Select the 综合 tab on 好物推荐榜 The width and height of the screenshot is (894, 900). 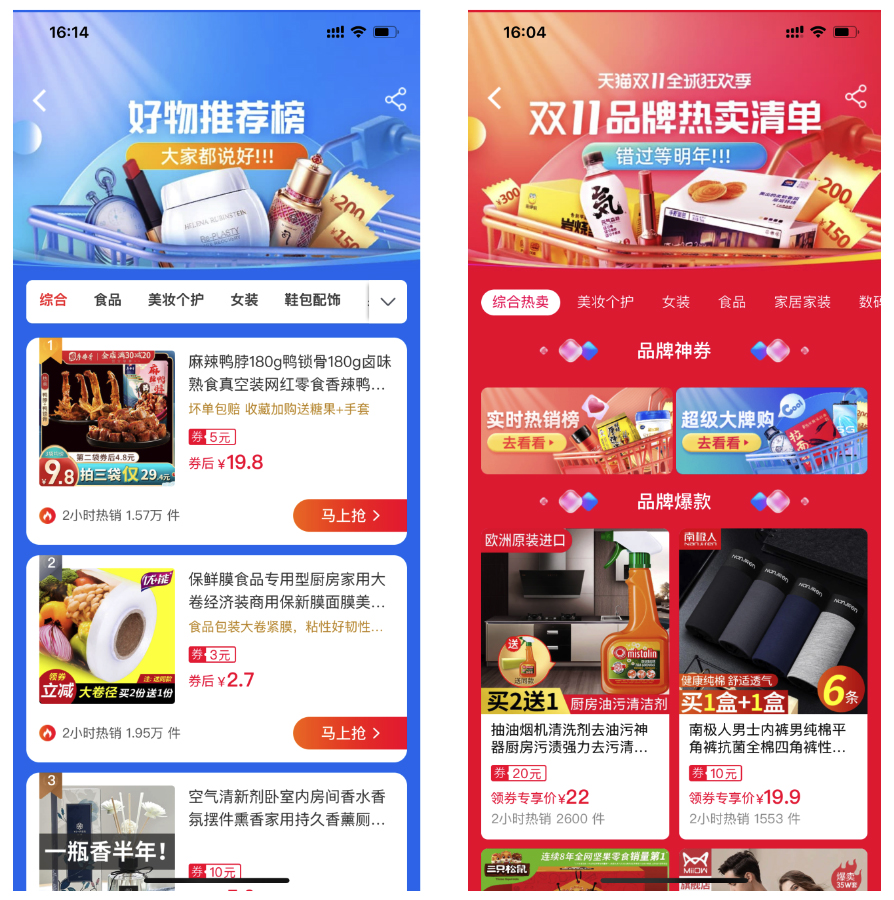54,300
